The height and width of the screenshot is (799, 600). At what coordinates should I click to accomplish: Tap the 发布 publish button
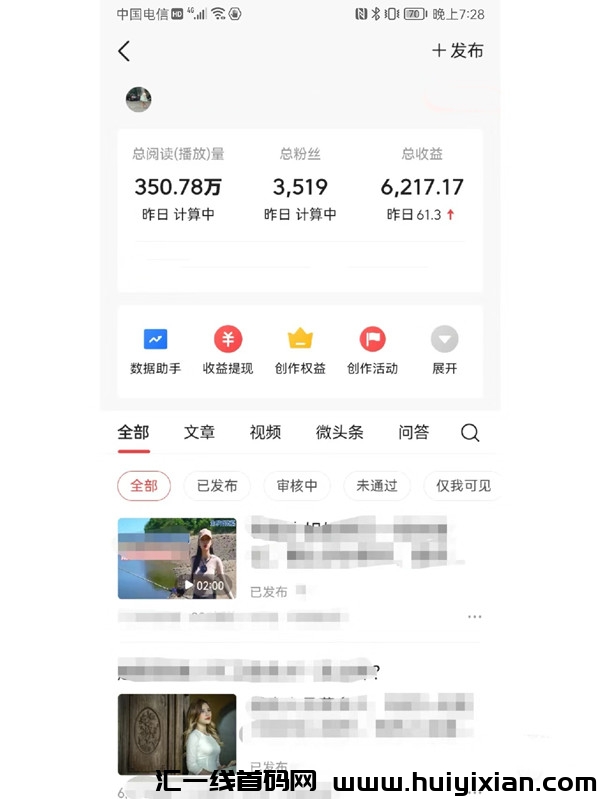pyautogui.click(x=457, y=51)
